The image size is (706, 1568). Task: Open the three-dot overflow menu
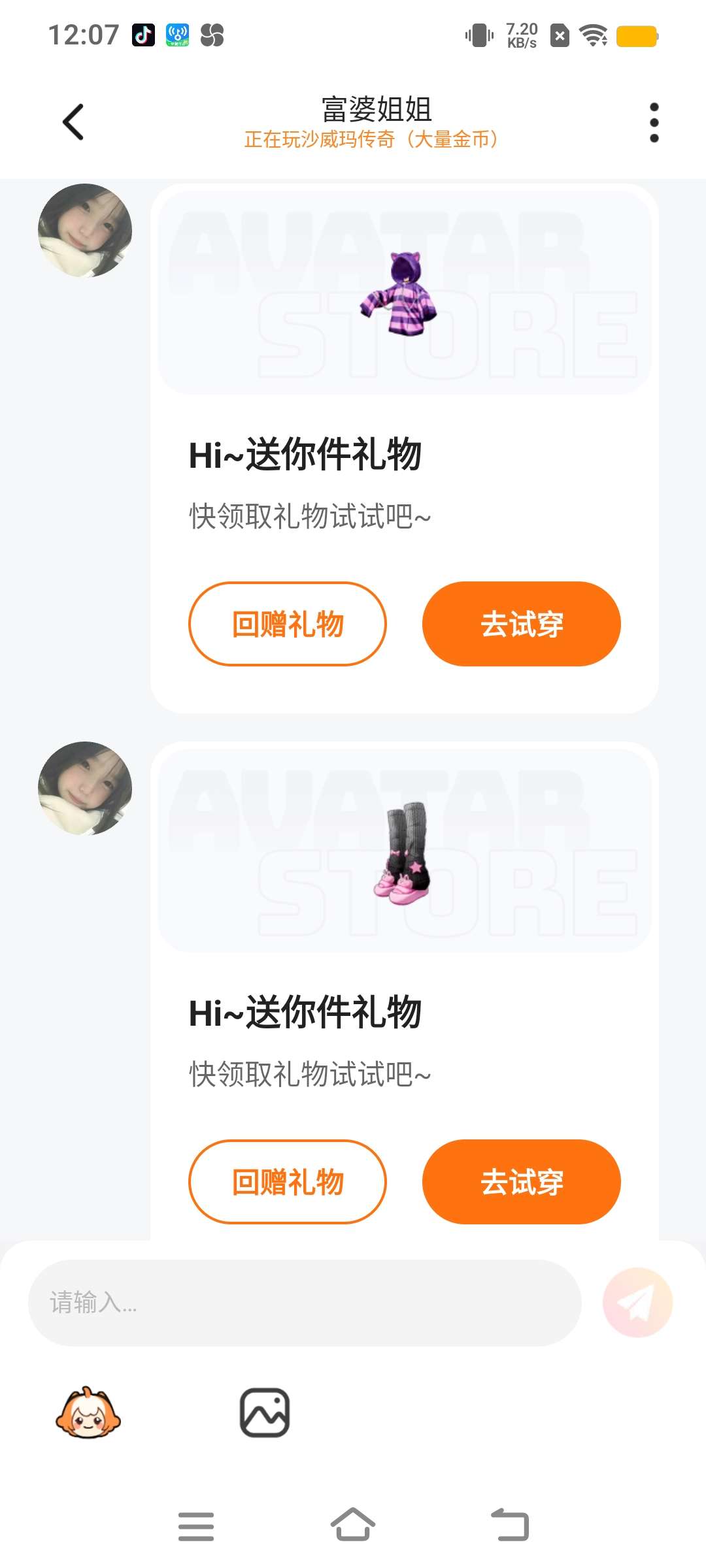[x=654, y=122]
